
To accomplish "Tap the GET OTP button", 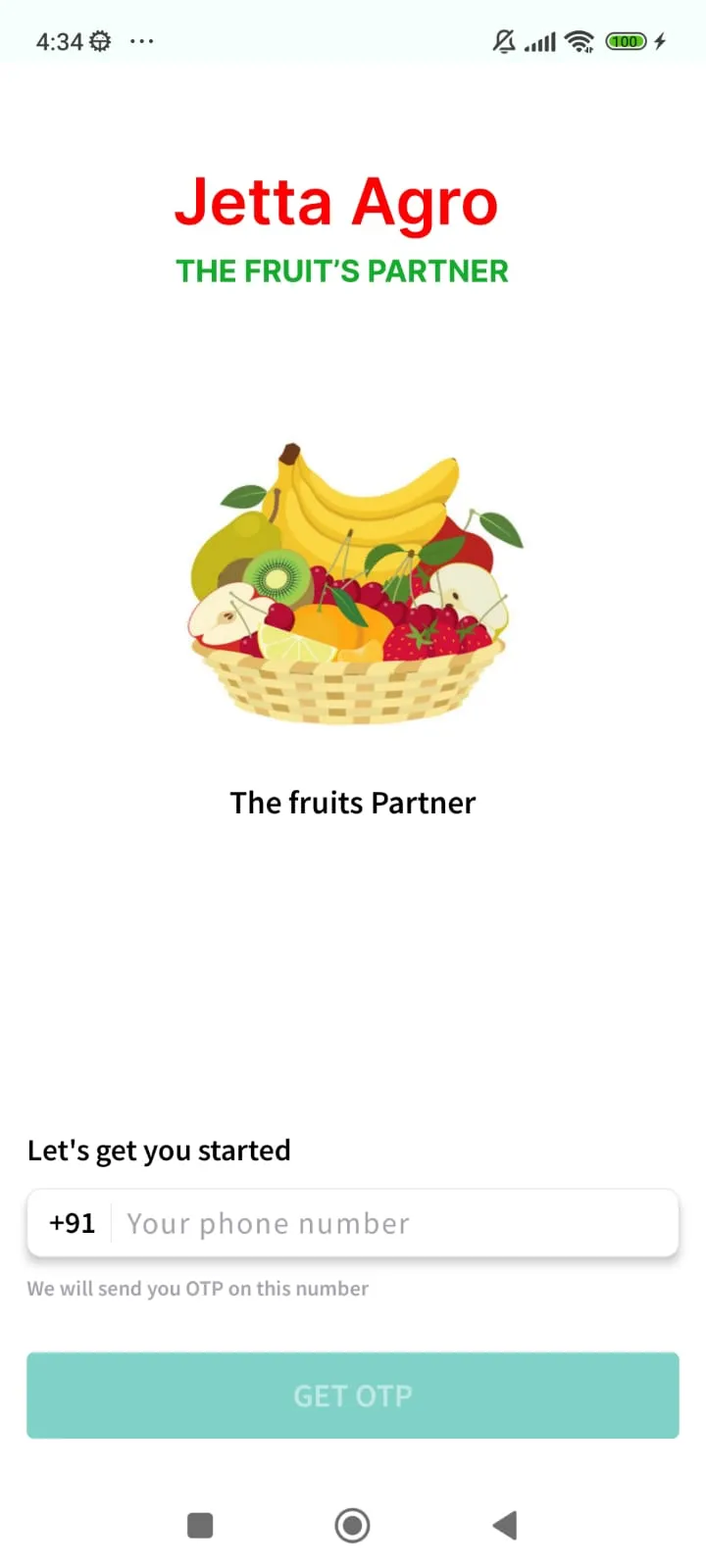I will coord(353,1396).
